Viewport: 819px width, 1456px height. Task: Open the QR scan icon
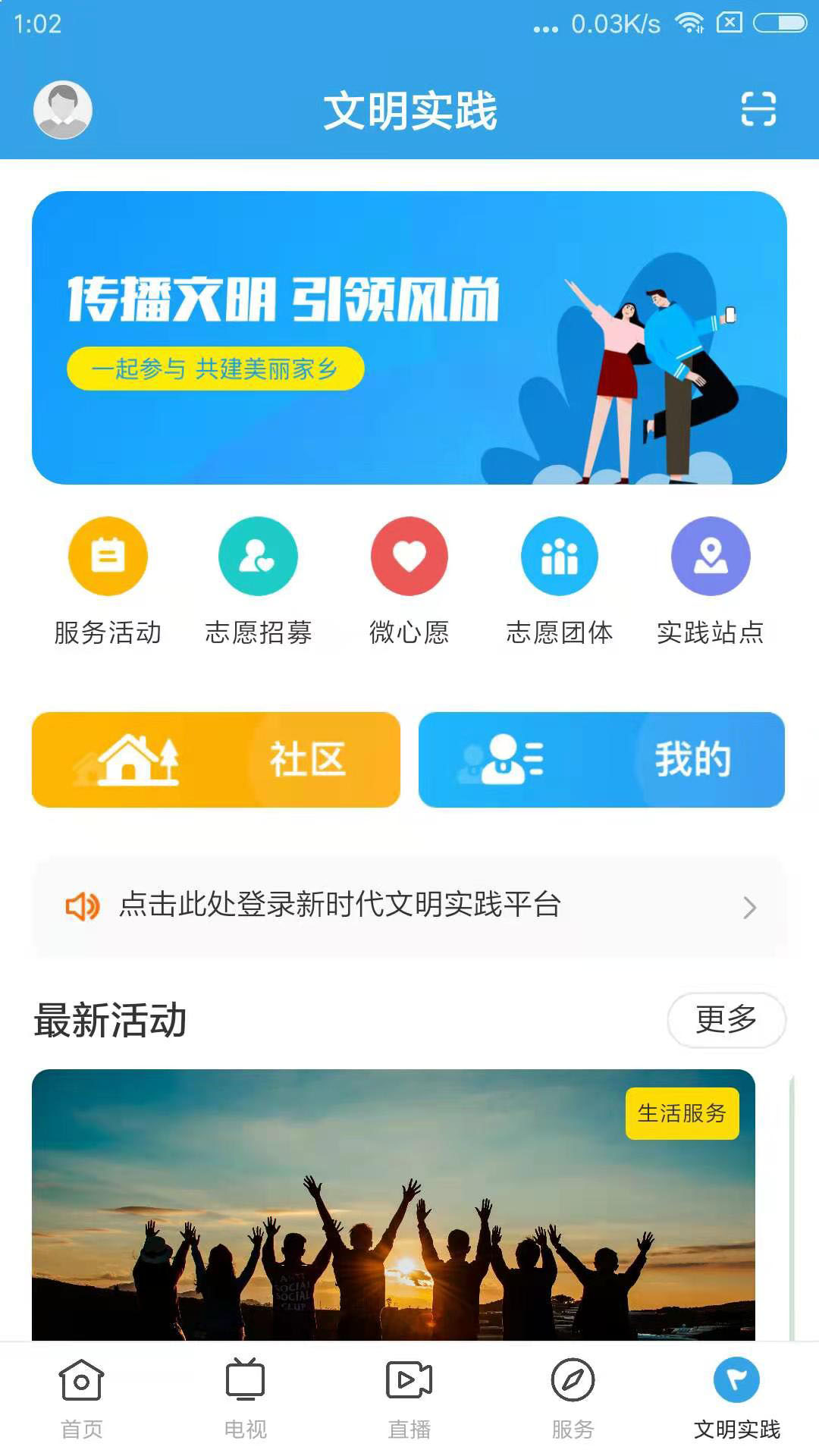click(x=758, y=109)
